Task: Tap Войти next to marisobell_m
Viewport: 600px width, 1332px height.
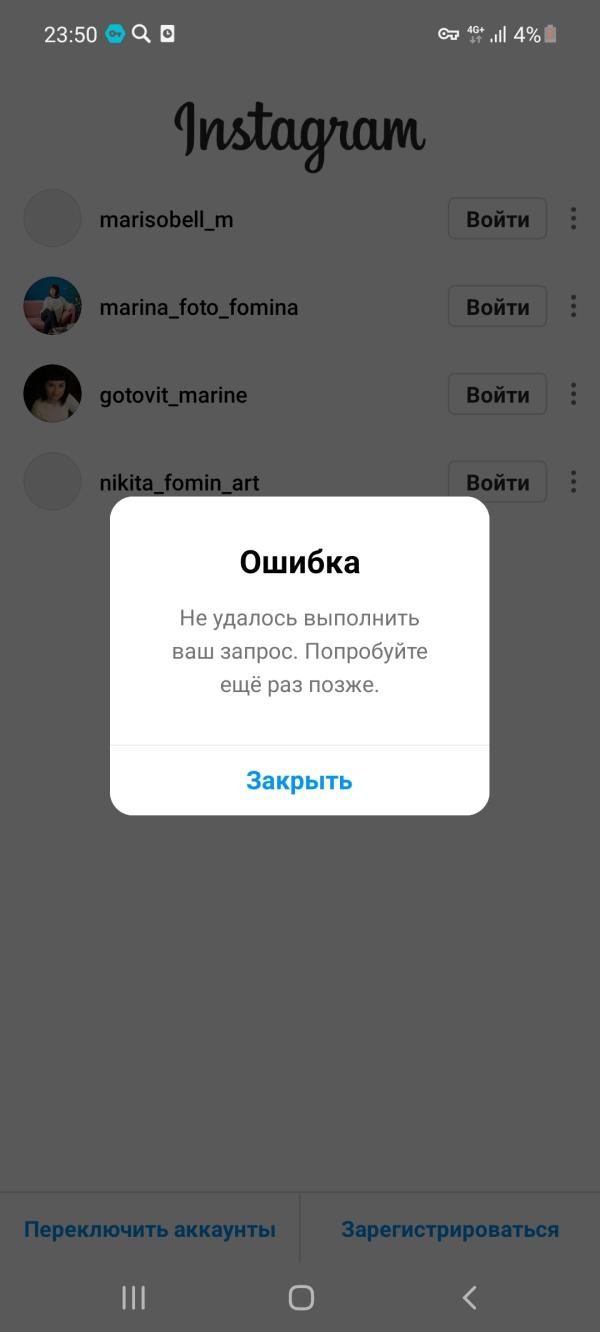Action: click(497, 219)
